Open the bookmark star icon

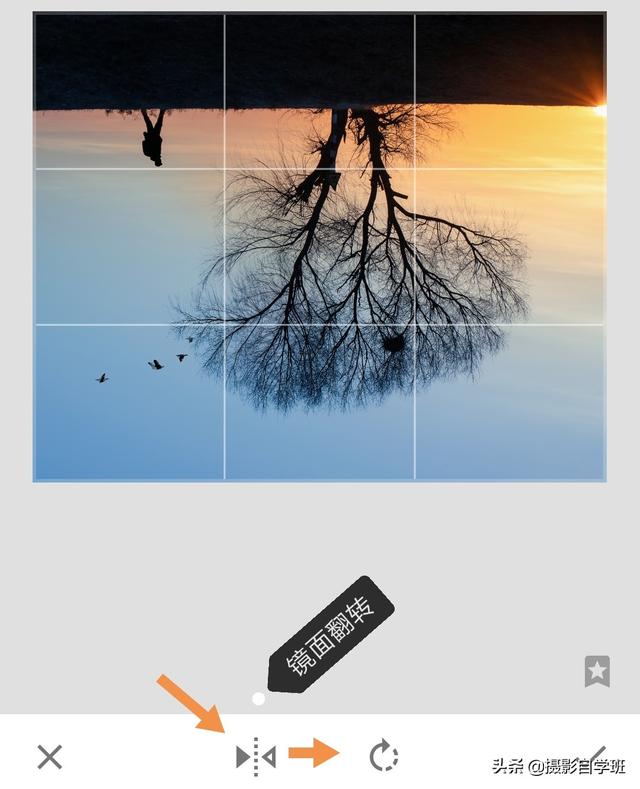tap(597, 672)
